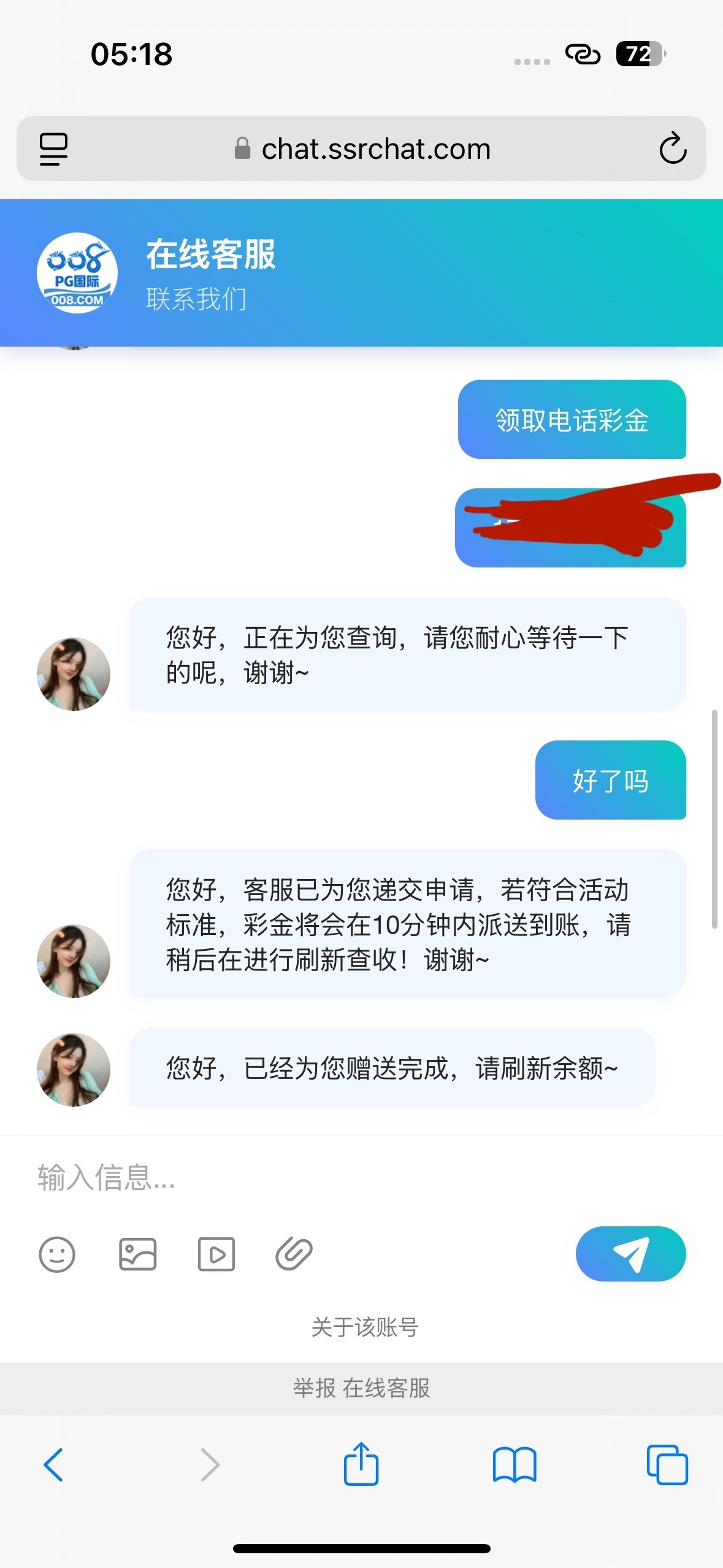Open the emoji picker

[x=57, y=1254]
